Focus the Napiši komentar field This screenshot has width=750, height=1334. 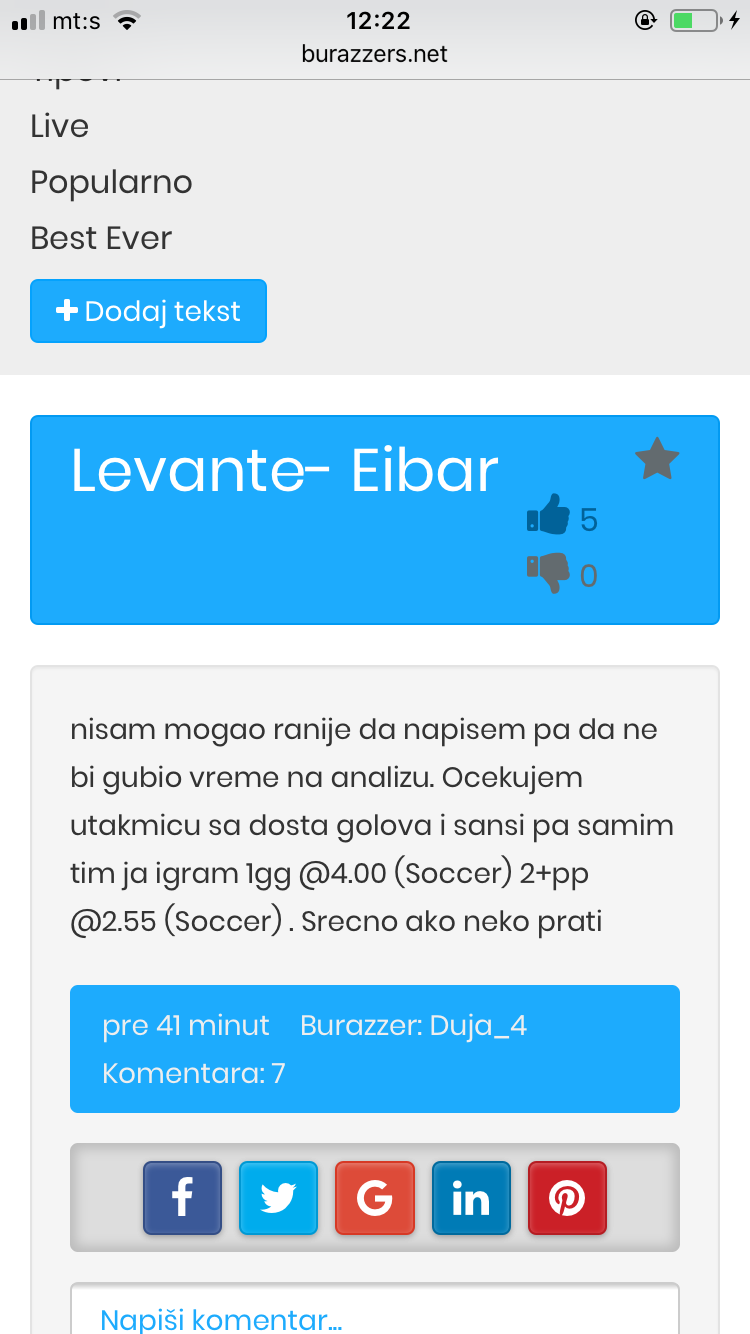[x=375, y=1309]
